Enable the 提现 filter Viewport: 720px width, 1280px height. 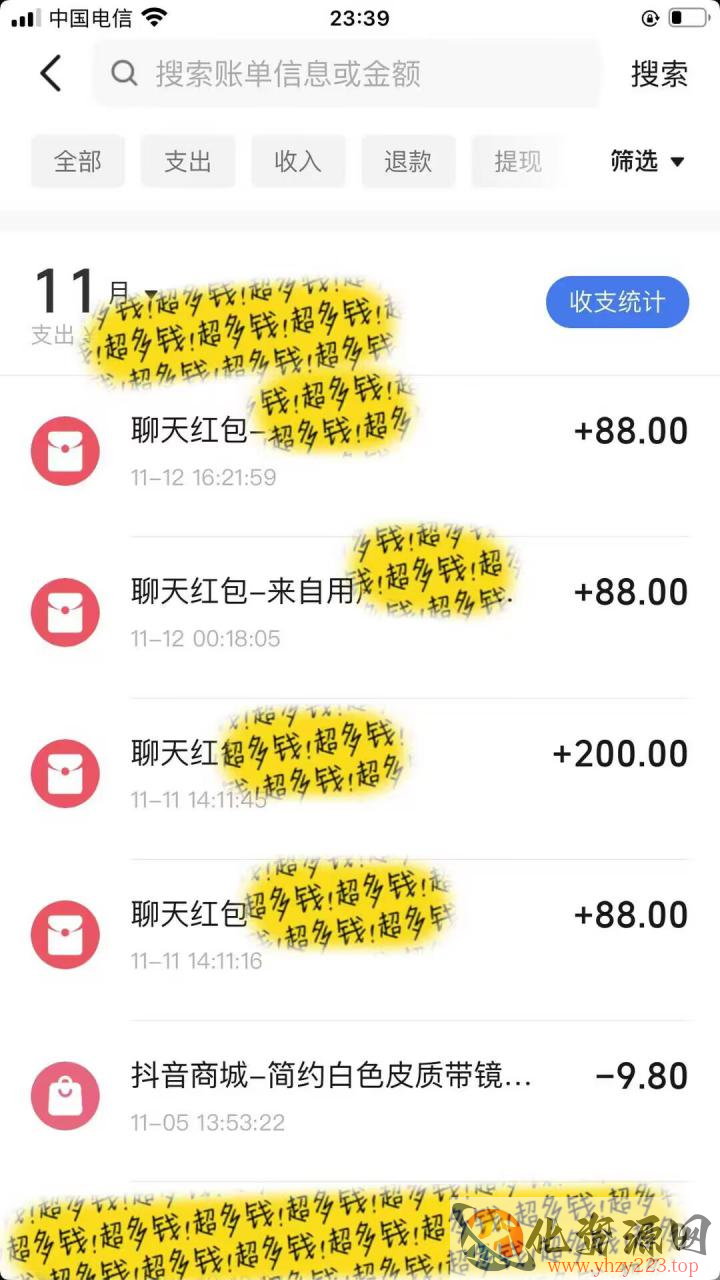pyautogui.click(x=516, y=161)
